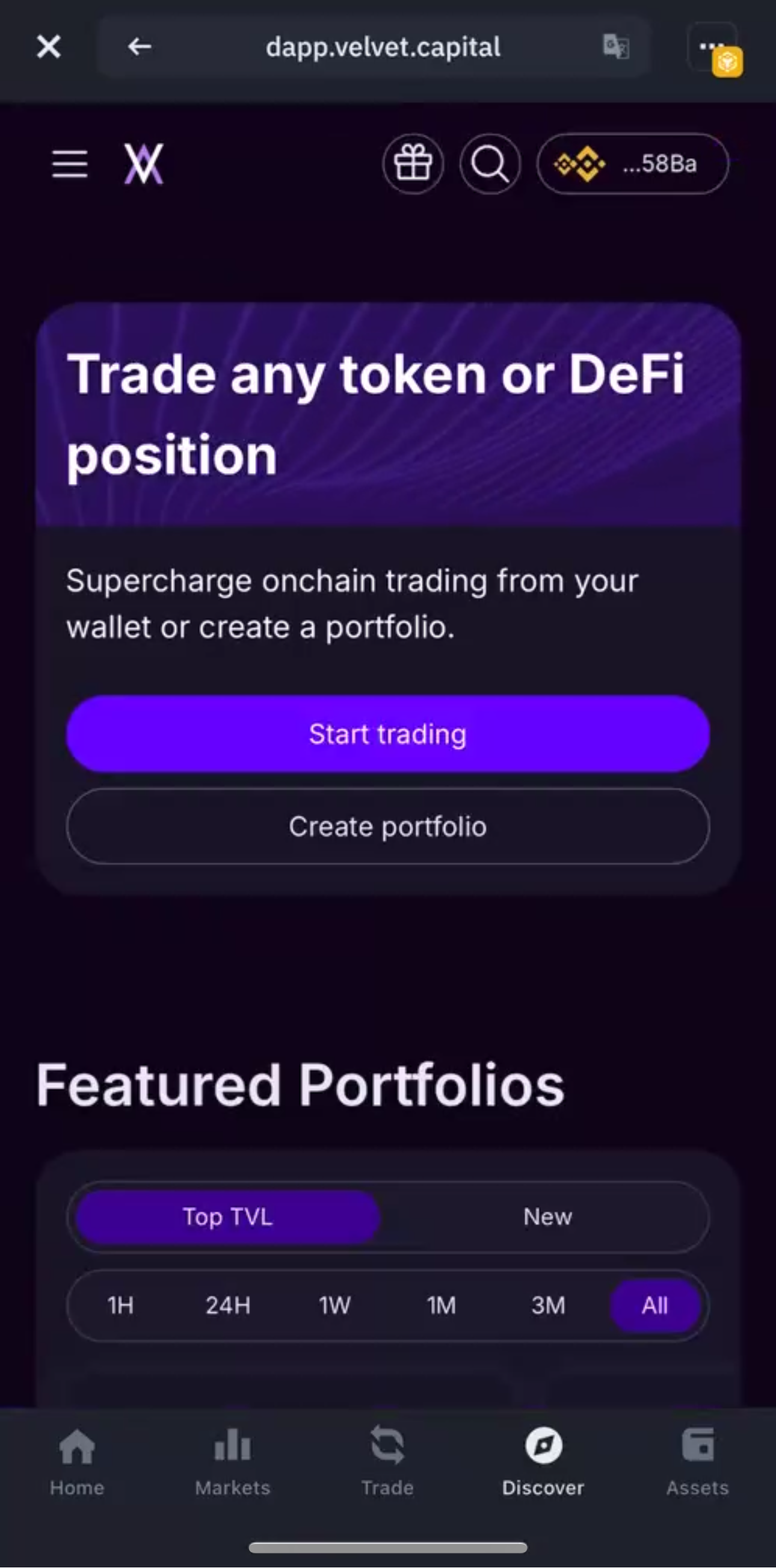This screenshot has height=1568, width=776.
Task: Tap Create portfolio
Action: (x=388, y=826)
